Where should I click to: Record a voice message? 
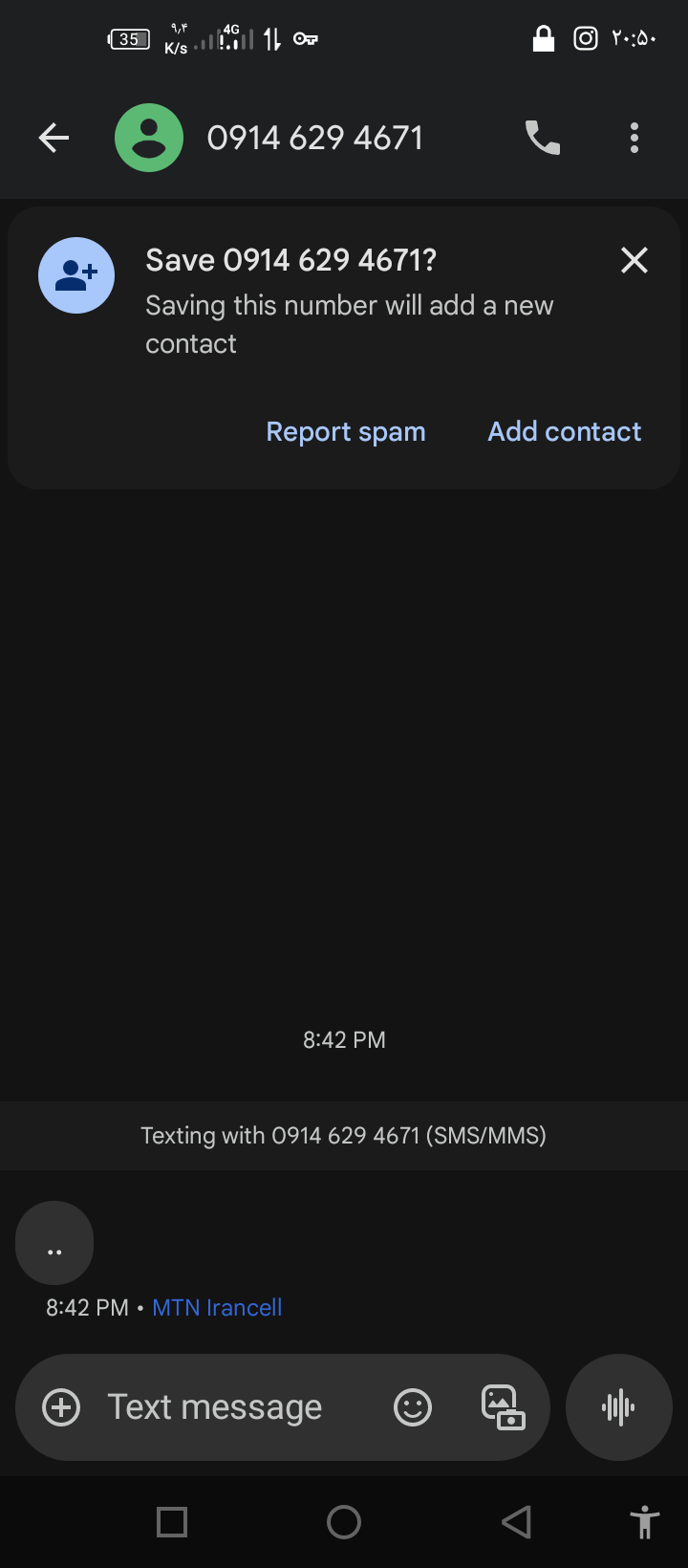(x=619, y=1407)
